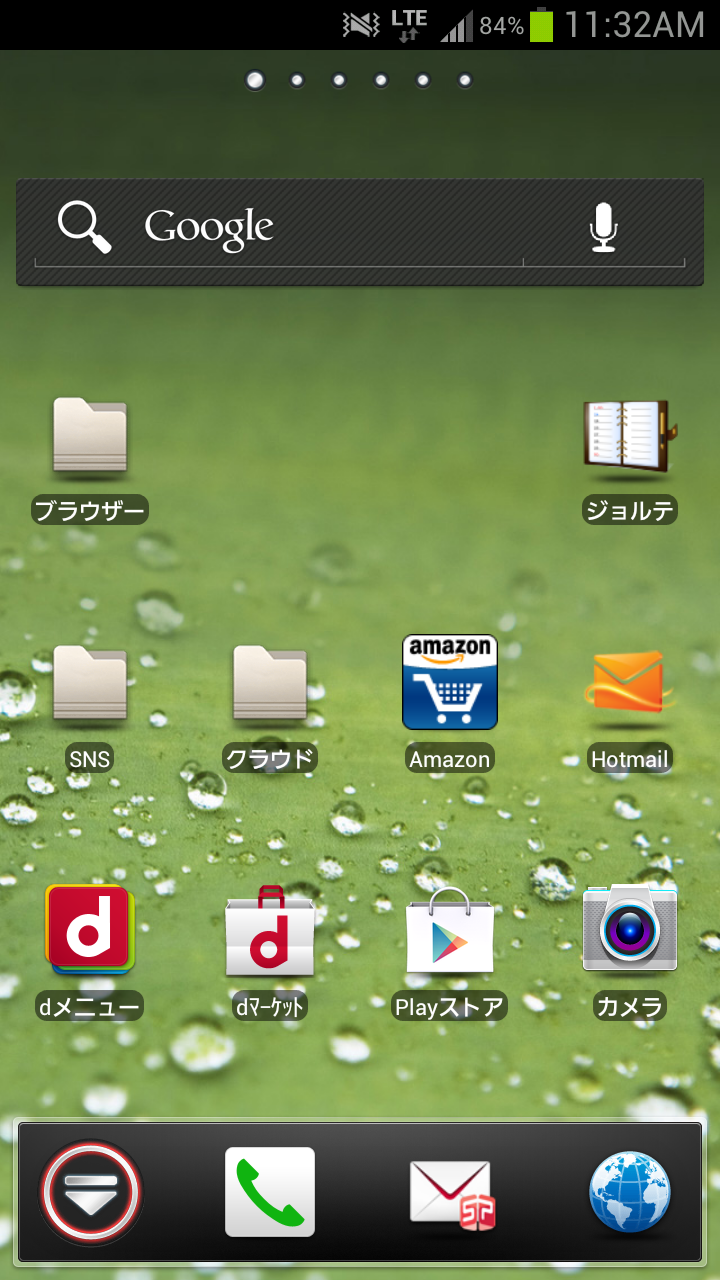The height and width of the screenshot is (1280, 720).
Task: Open the phone dialer in the dock
Action: [x=270, y=1192]
